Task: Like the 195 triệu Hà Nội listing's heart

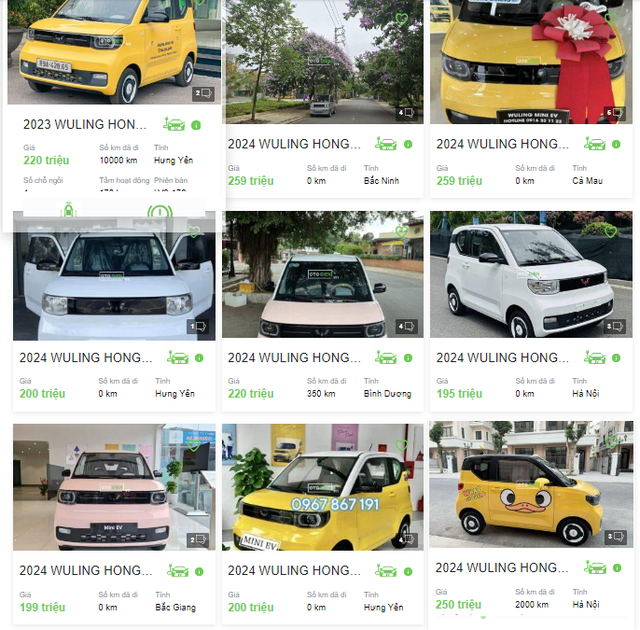Action: point(610,231)
